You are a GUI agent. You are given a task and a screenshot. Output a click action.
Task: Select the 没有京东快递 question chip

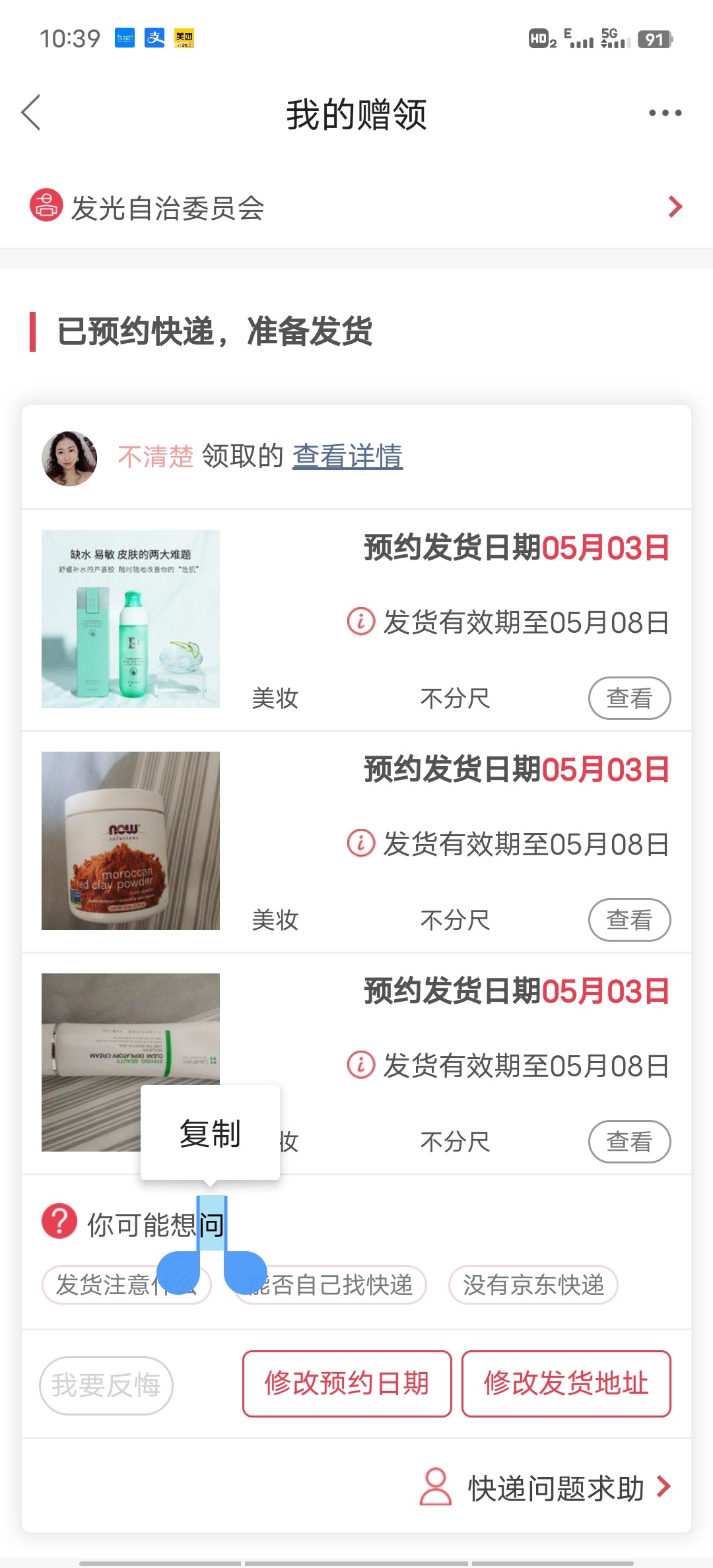coord(533,1285)
